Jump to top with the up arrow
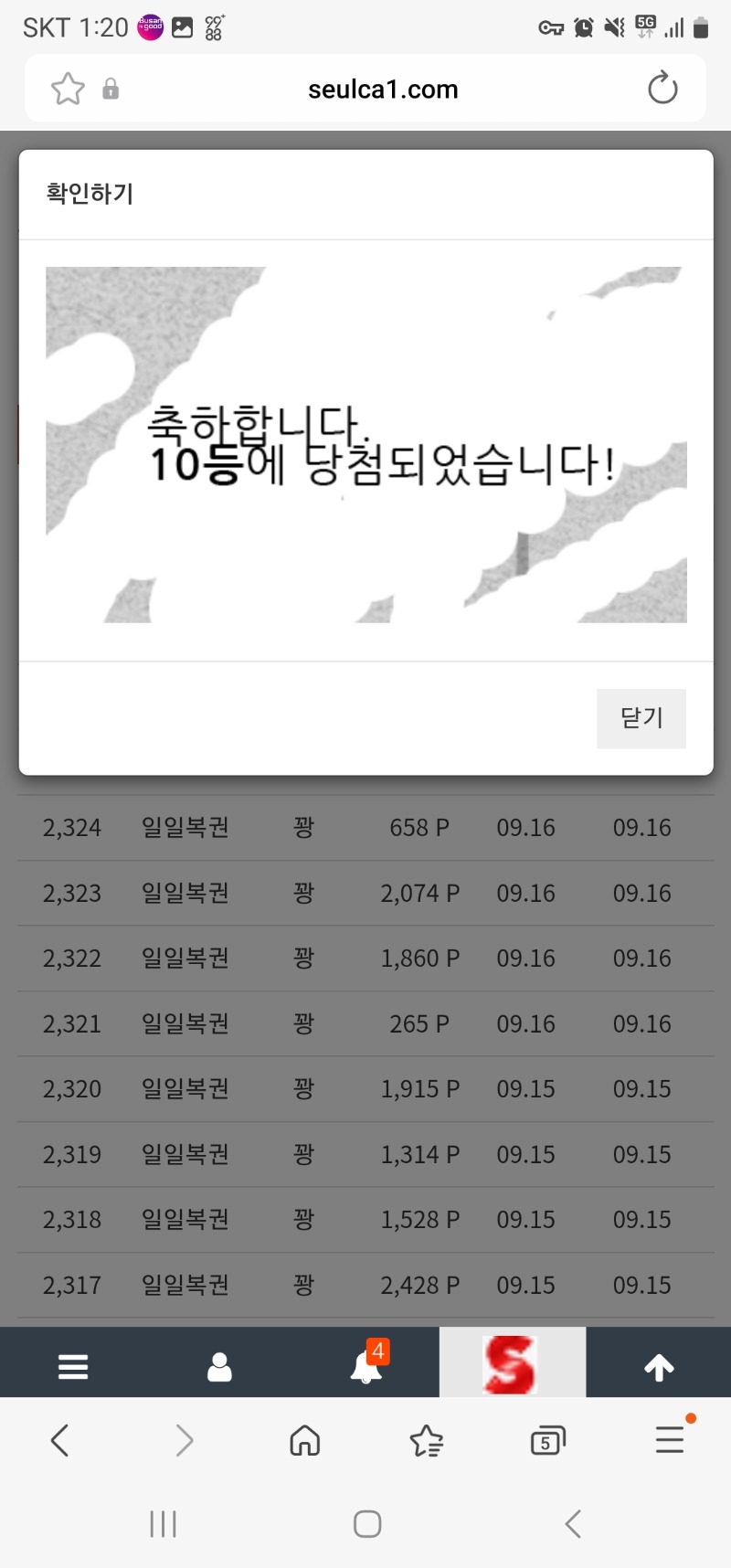731x1568 pixels. tap(659, 1367)
